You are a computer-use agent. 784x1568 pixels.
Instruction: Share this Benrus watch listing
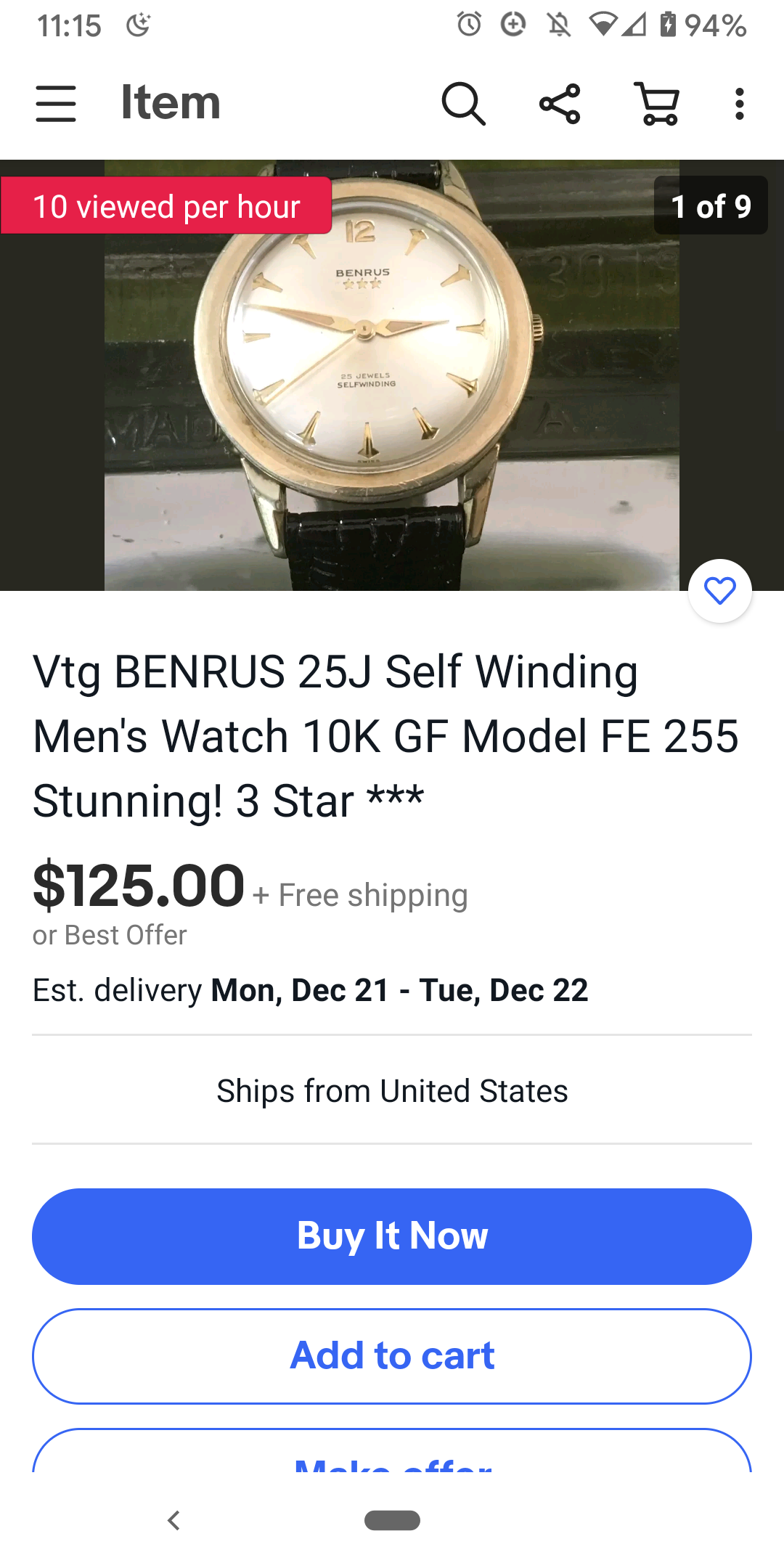click(560, 104)
